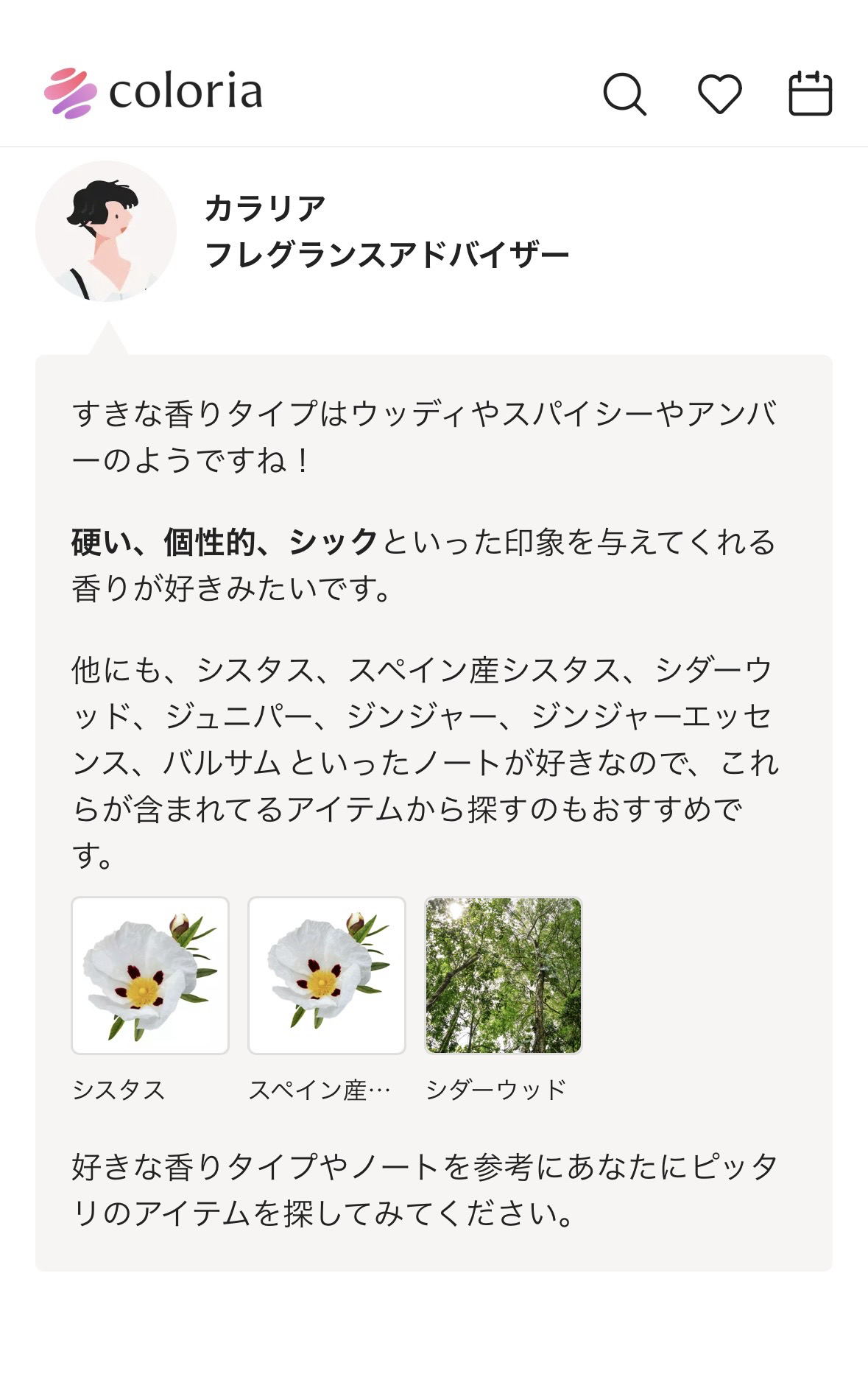
Task: Open the シダーウッド note tile
Action: pyautogui.click(x=504, y=976)
